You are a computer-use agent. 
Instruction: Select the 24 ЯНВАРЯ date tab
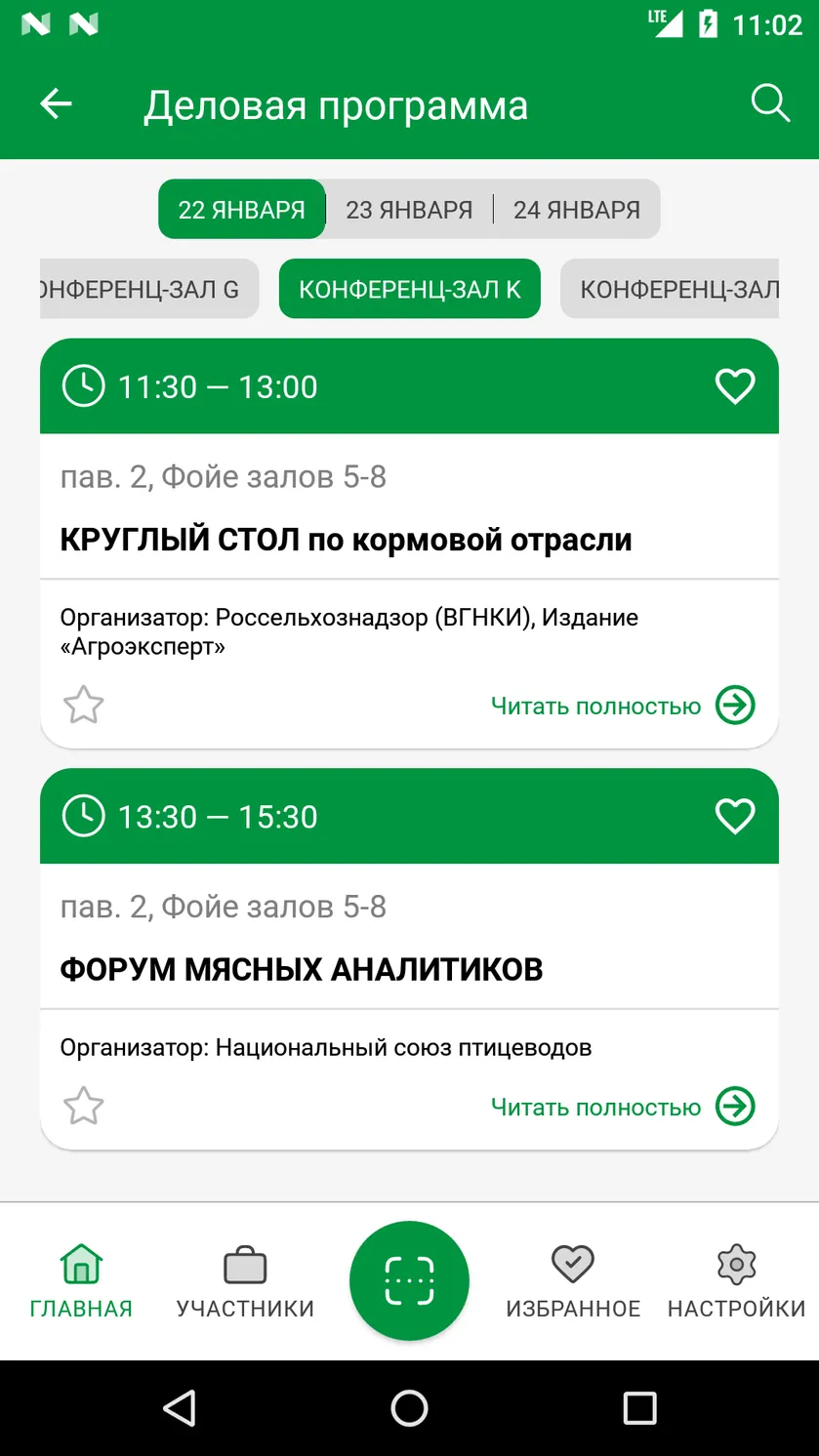click(x=577, y=210)
